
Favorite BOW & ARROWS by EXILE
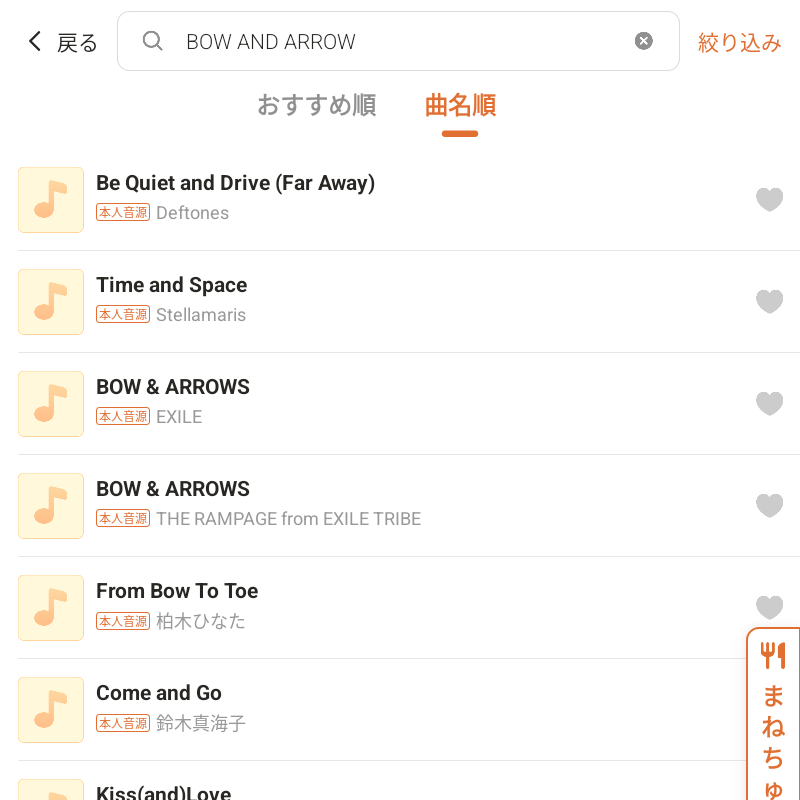[769, 404]
